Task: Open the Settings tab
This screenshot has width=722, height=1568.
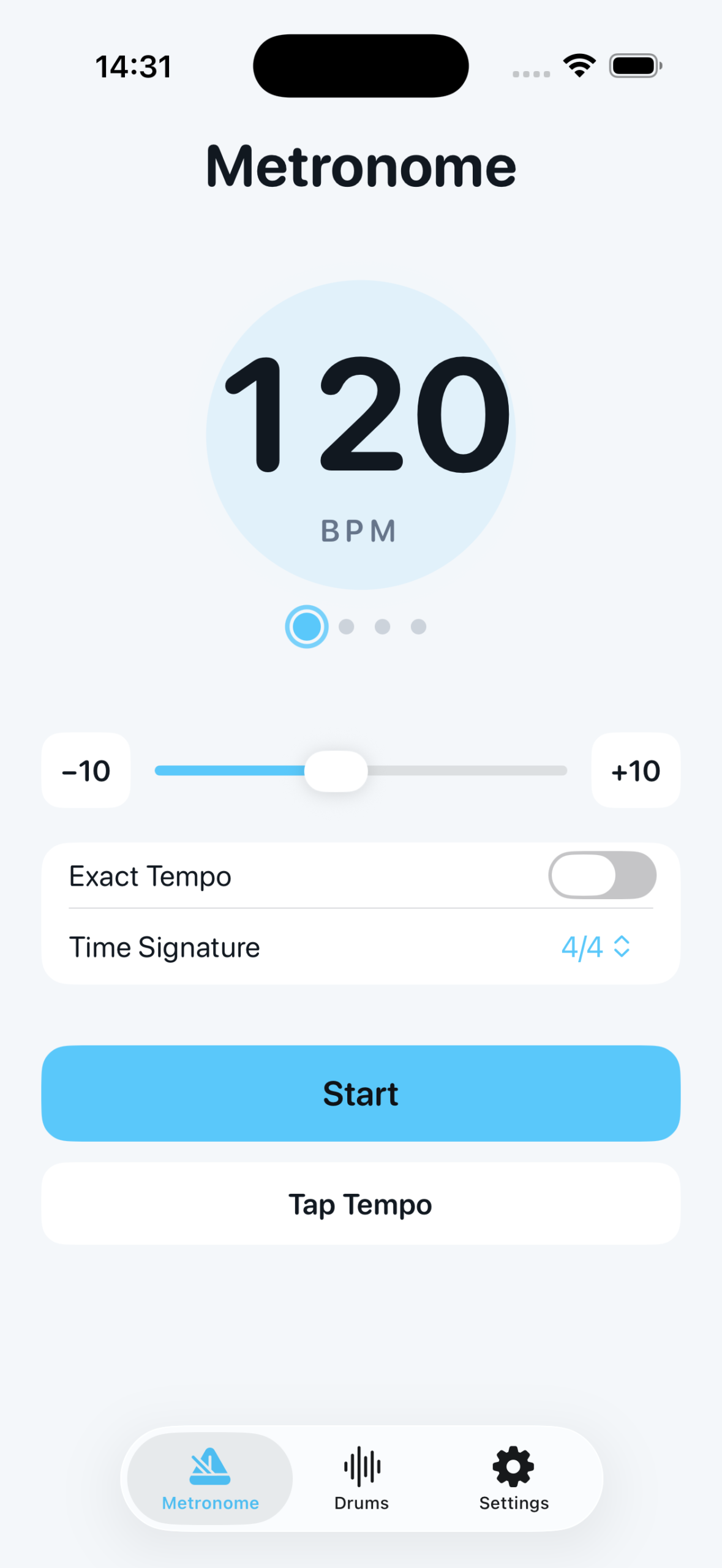Action: tap(514, 1479)
